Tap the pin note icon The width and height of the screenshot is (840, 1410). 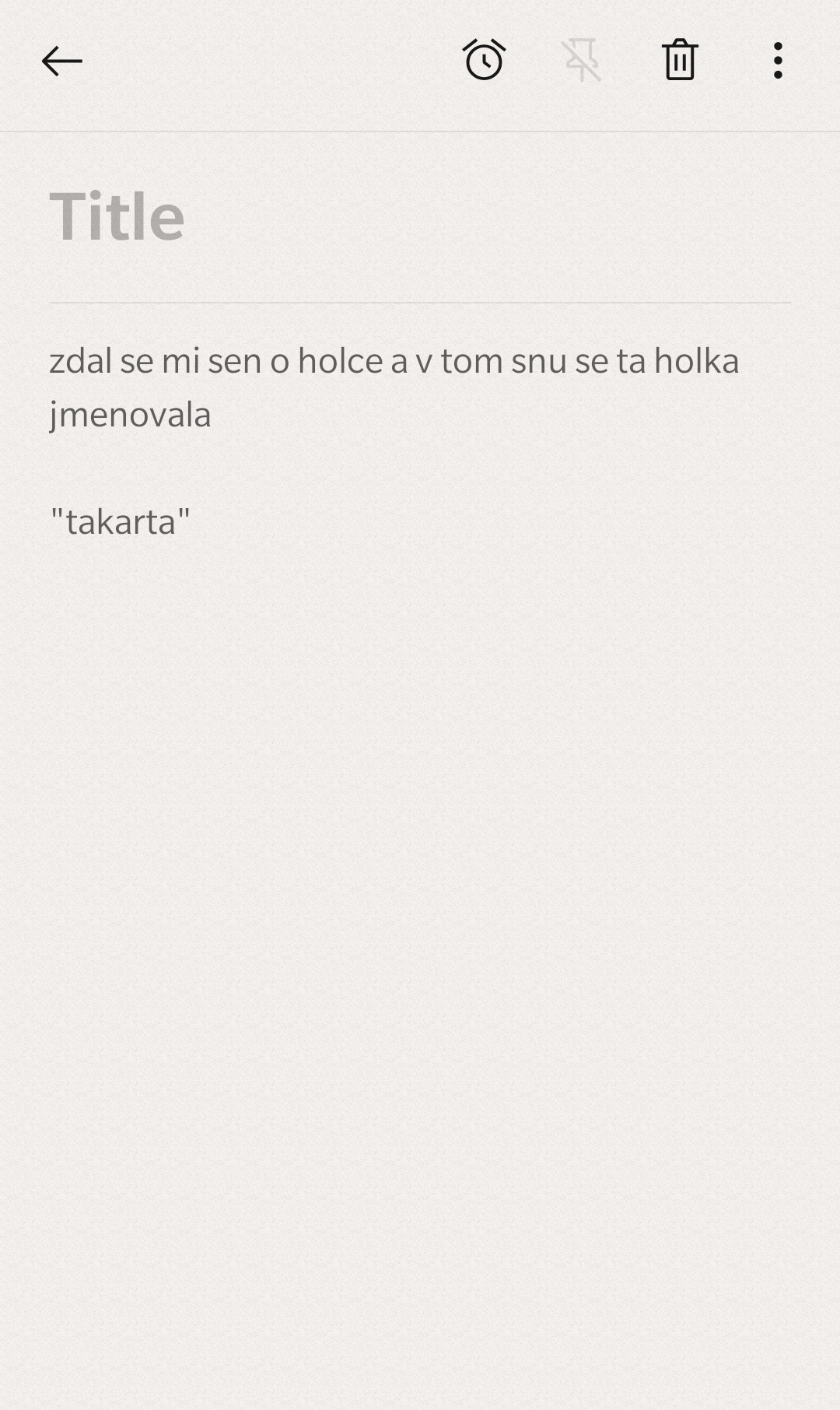(582, 60)
